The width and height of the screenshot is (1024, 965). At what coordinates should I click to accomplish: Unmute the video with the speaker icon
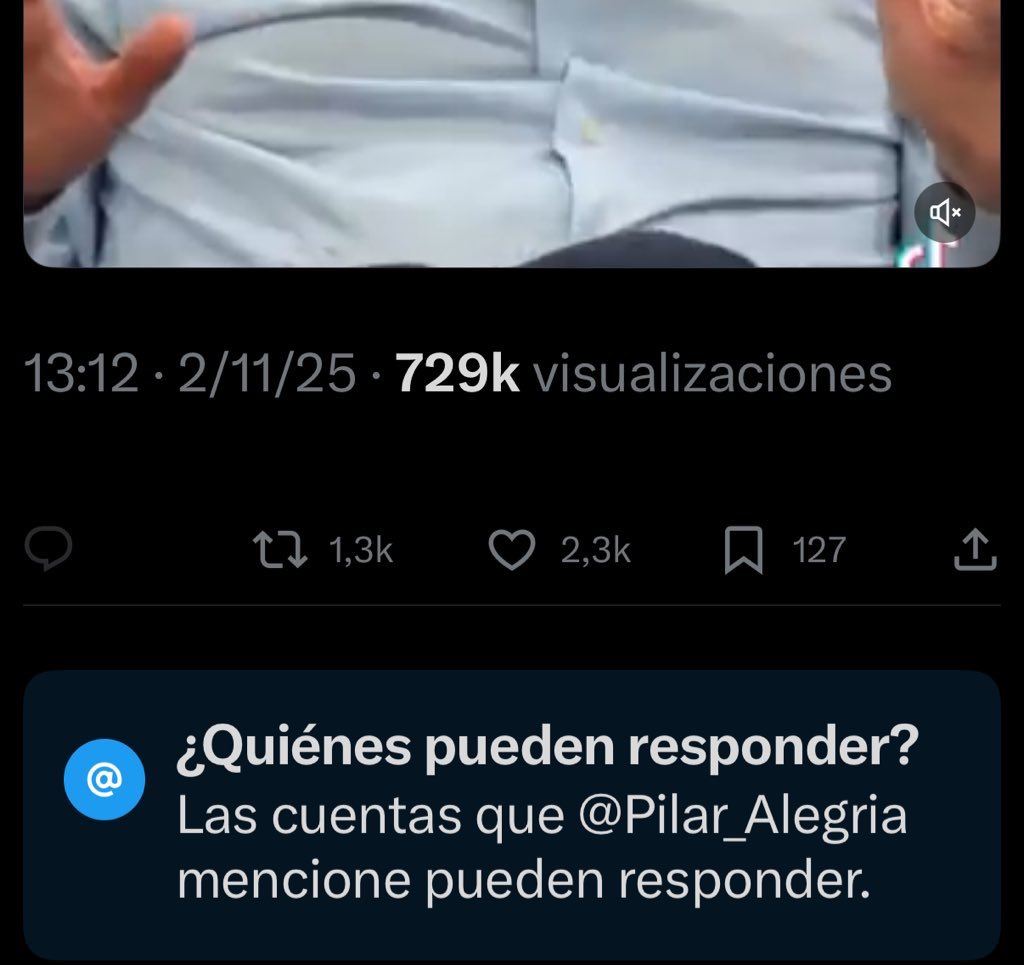[x=944, y=212]
